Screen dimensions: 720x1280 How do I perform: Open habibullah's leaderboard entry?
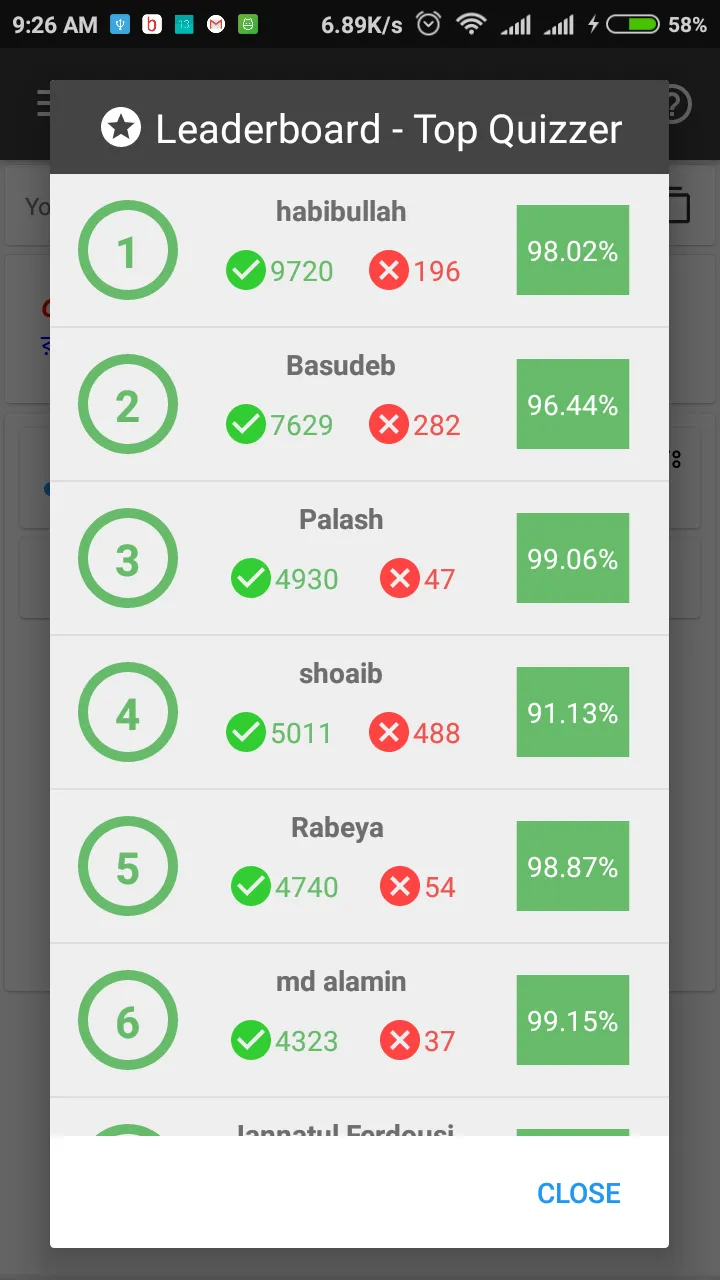pyautogui.click(x=359, y=251)
